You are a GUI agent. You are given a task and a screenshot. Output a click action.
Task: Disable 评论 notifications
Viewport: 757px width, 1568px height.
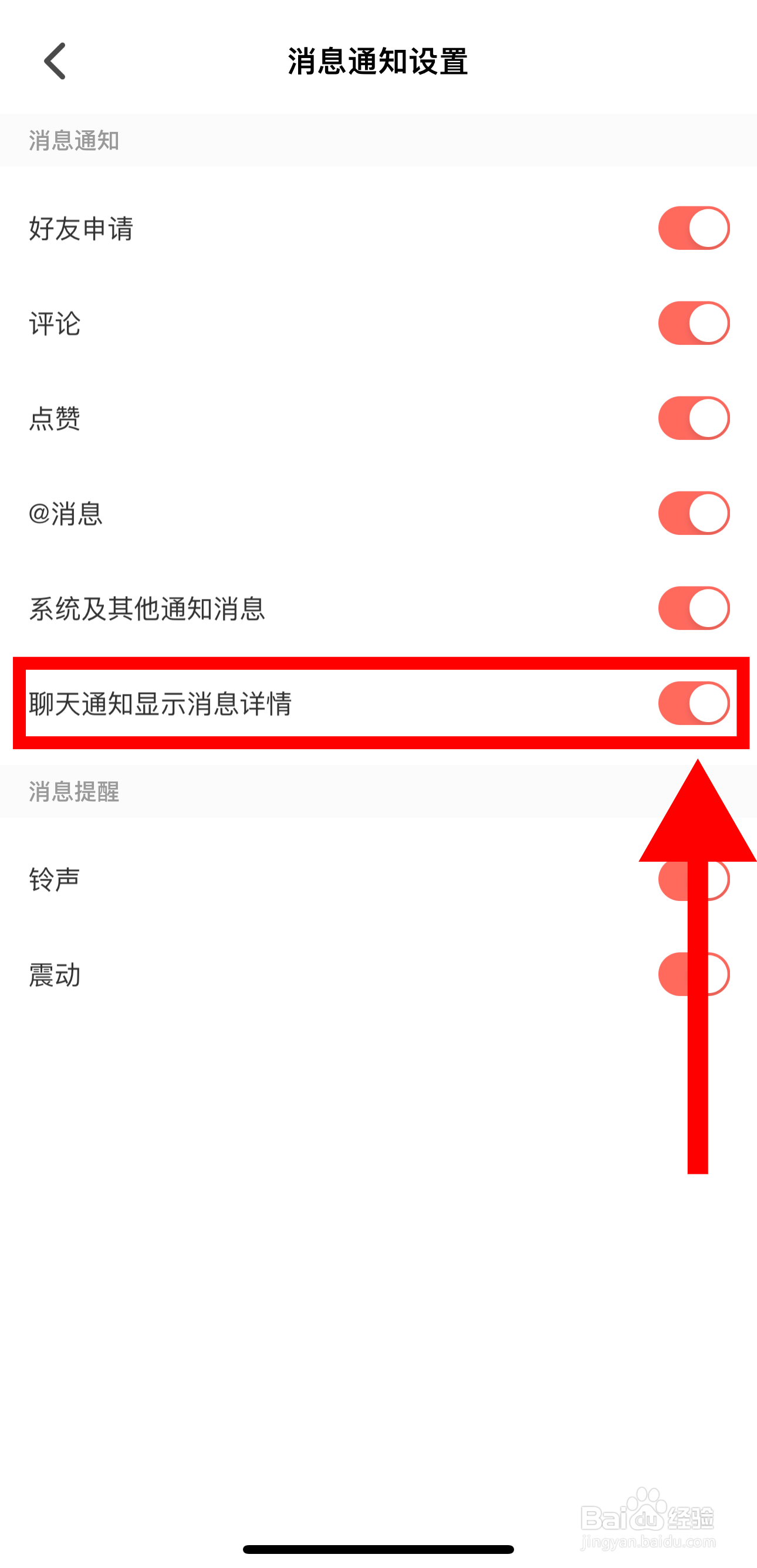(x=693, y=323)
